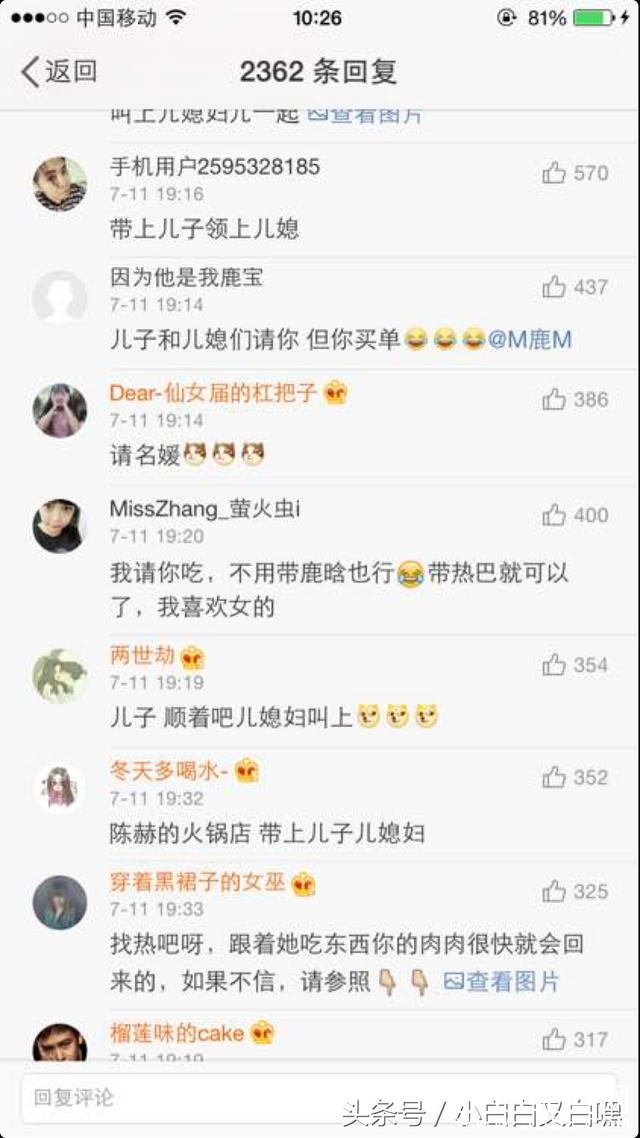640x1138 pixels.
Task: Open the avatar of 因为他是我鹿宝
Action: [60, 298]
